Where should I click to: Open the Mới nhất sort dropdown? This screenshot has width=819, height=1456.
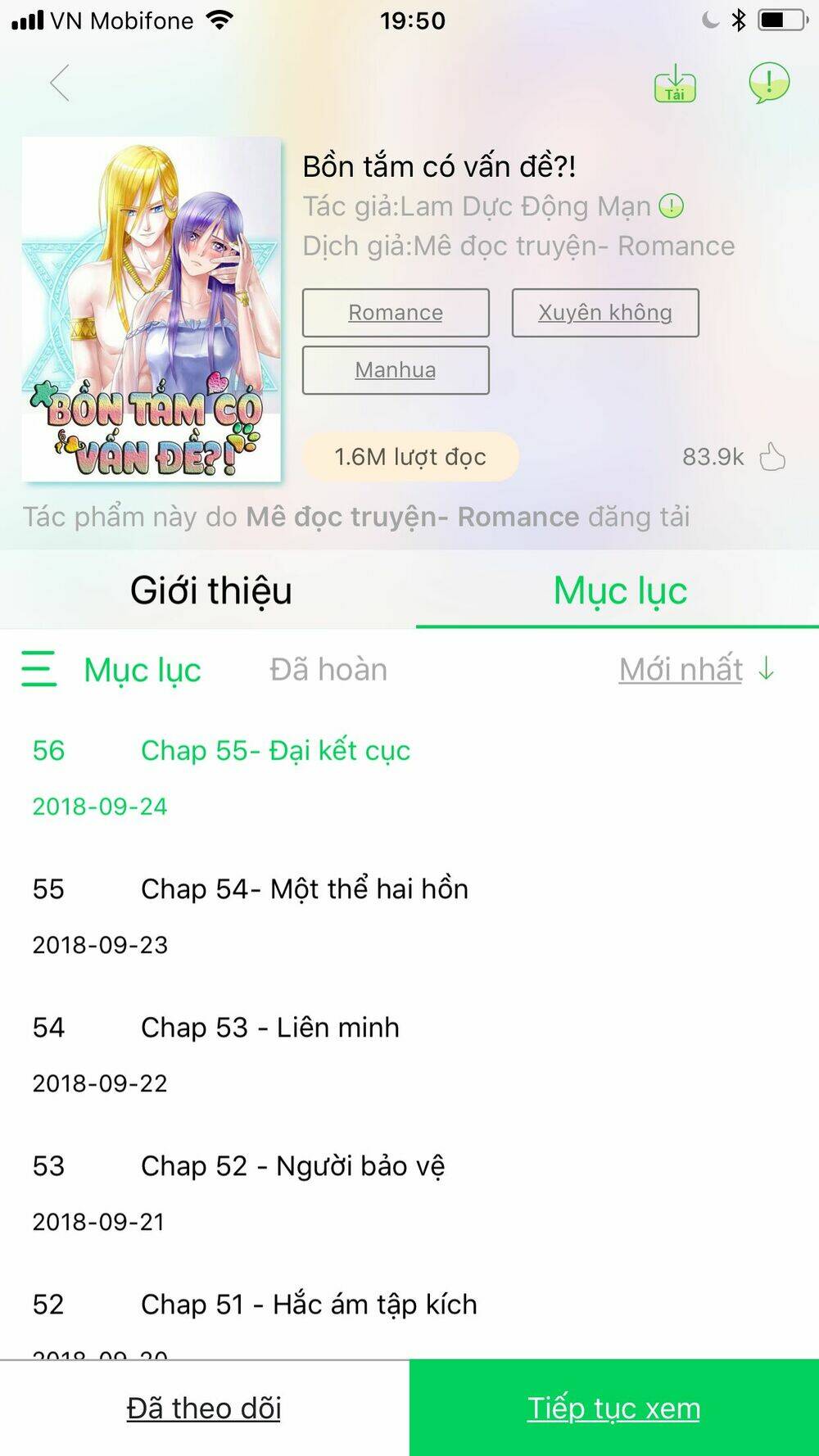[680, 669]
